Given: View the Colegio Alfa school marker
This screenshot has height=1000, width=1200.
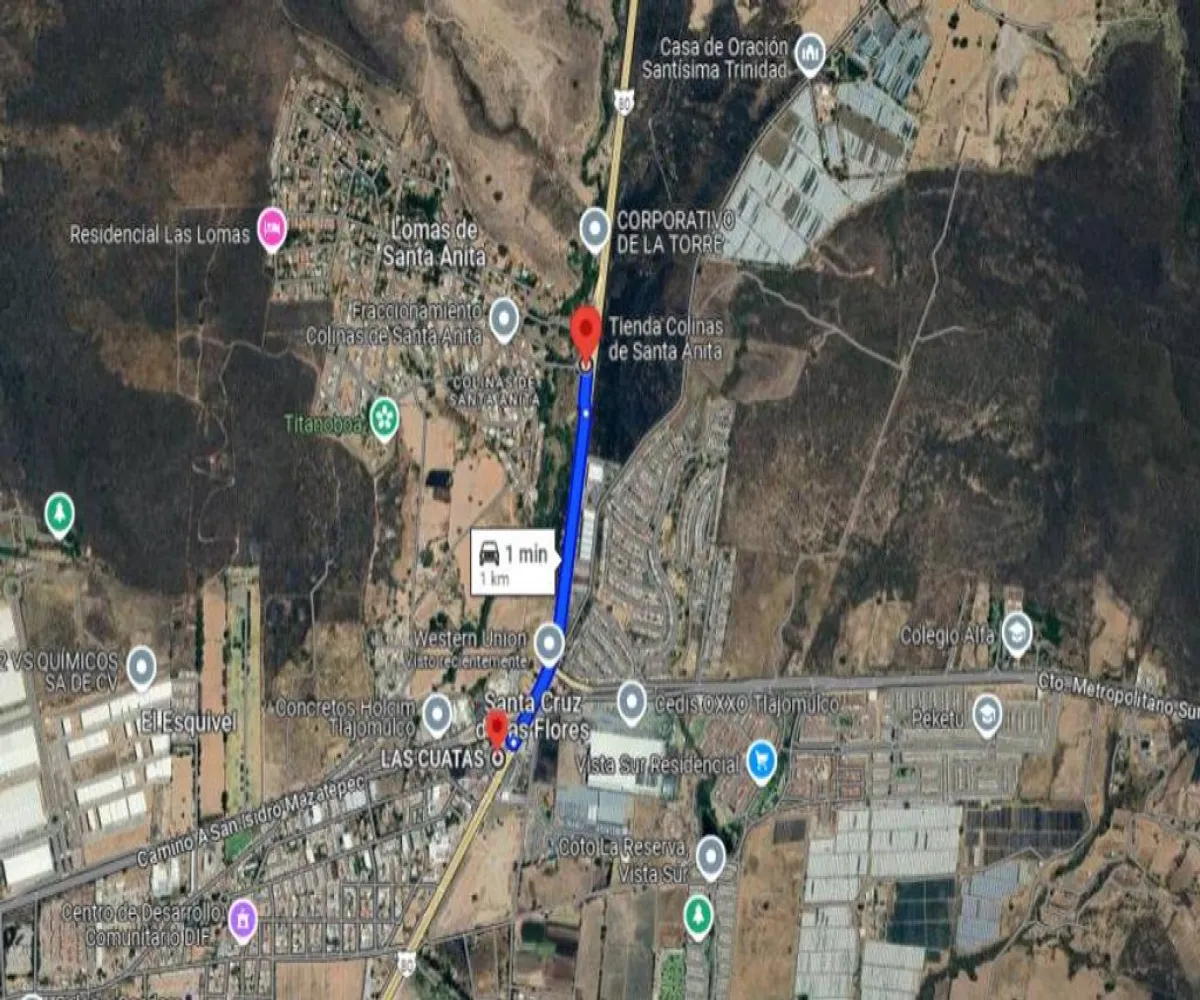Looking at the screenshot, I should pyautogui.click(x=1017, y=632).
